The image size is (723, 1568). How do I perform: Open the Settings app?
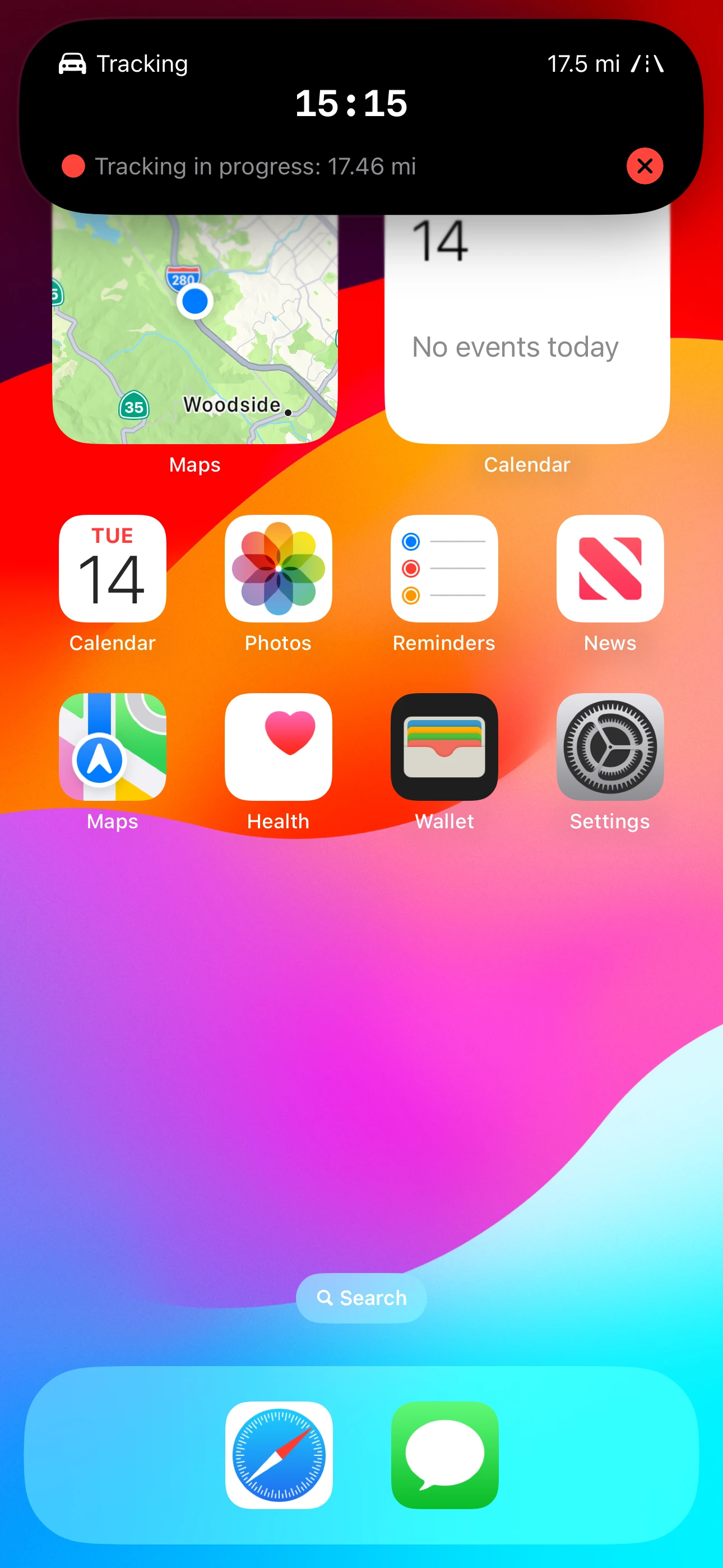610,747
